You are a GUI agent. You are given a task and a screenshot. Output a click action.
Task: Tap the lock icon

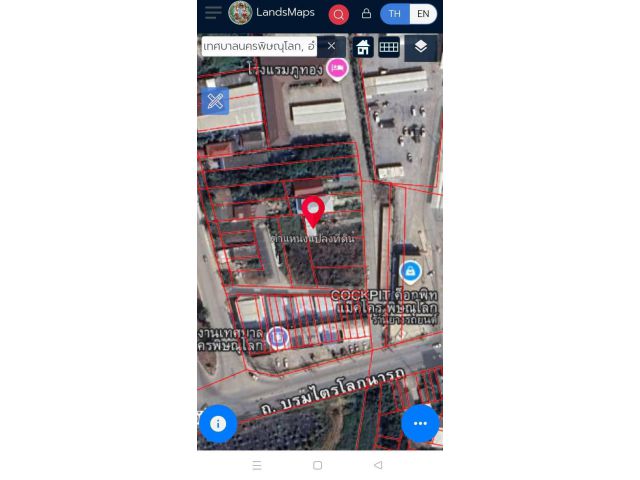[366, 14]
